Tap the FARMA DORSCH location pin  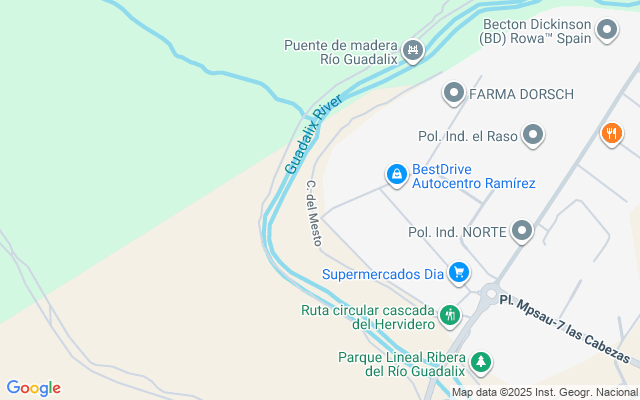pos(454,94)
